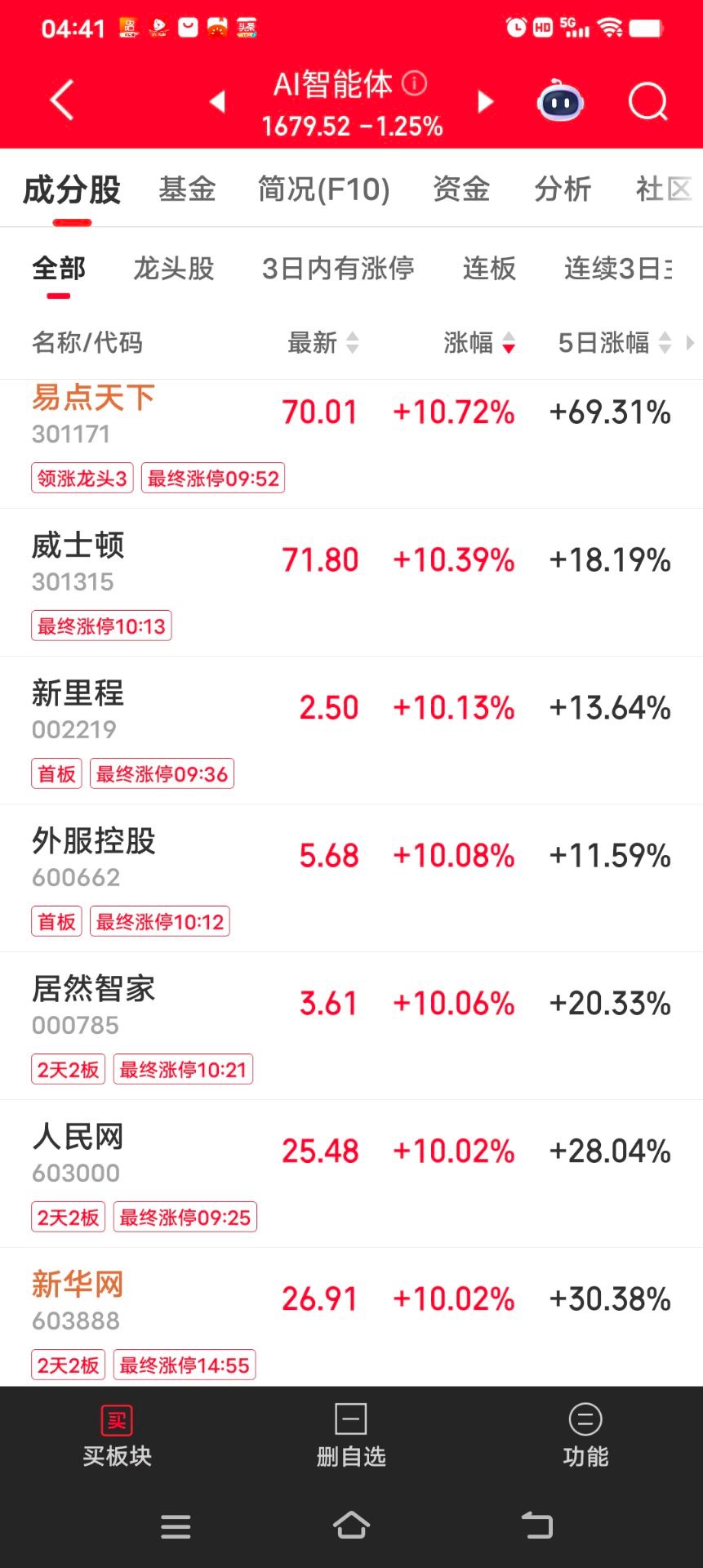Tap the back arrow in the header
This screenshot has width=703, height=1568.
click(62, 100)
